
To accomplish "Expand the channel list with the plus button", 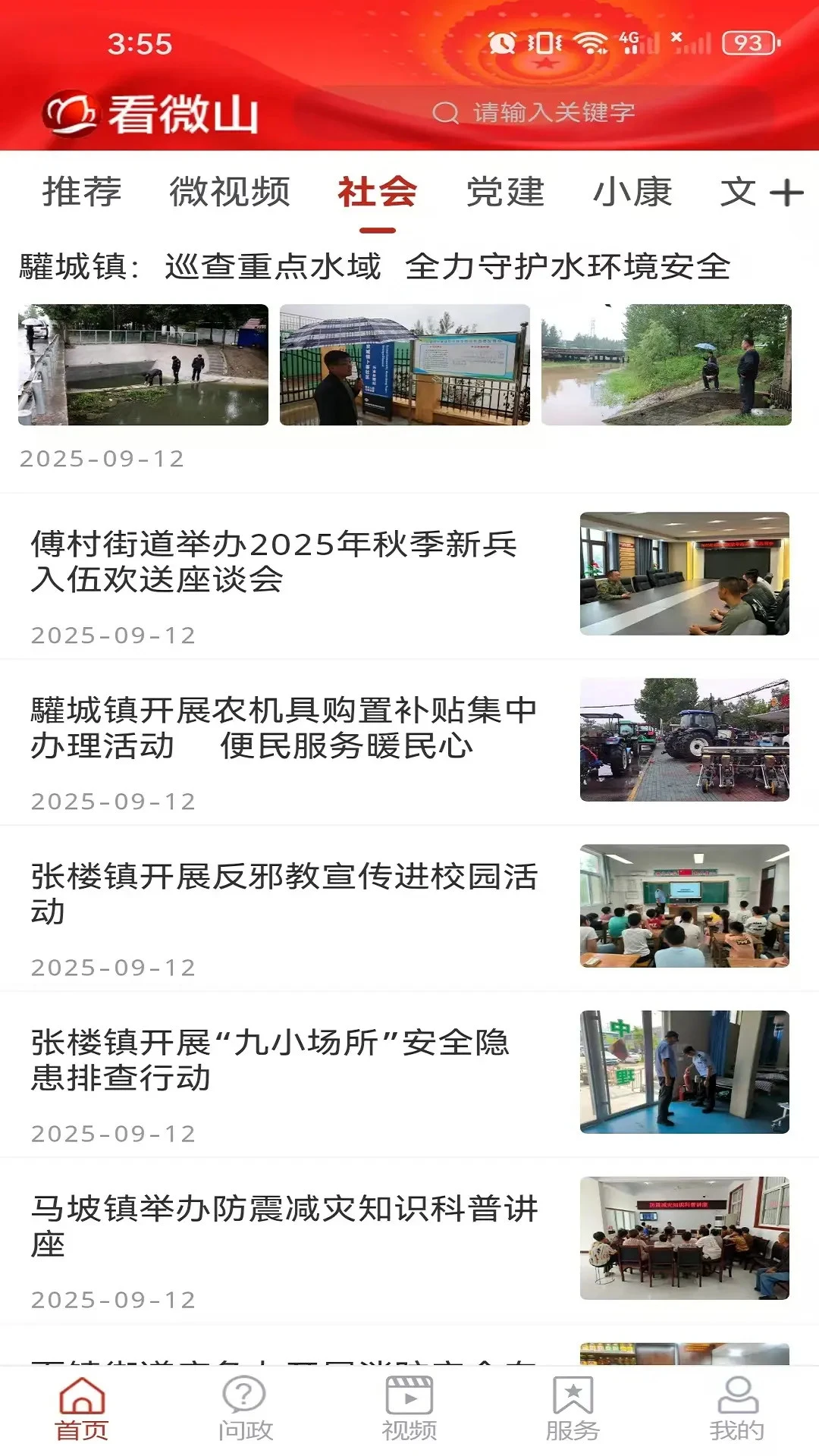I will click(x=786, y=192).
